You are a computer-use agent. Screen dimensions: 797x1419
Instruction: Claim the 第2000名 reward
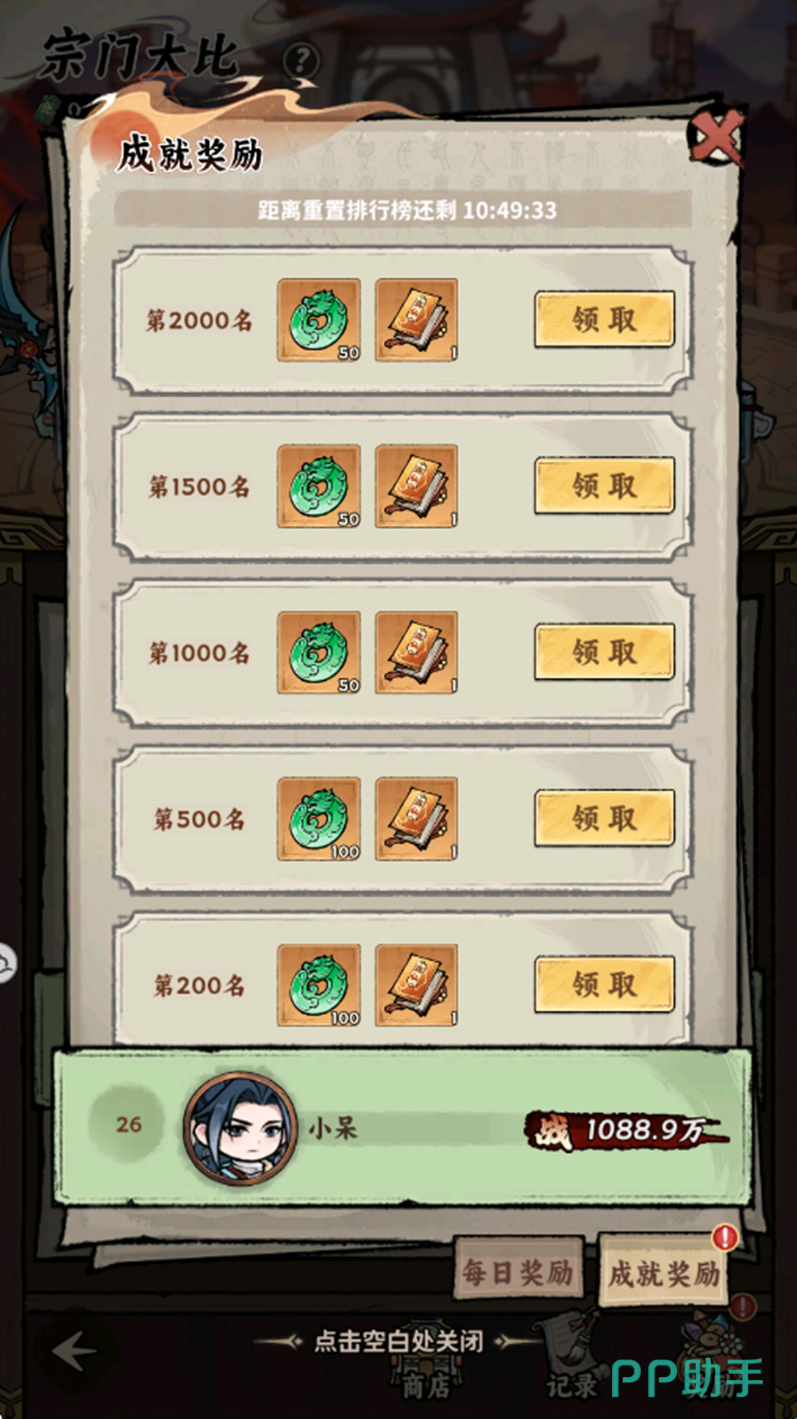604,320
